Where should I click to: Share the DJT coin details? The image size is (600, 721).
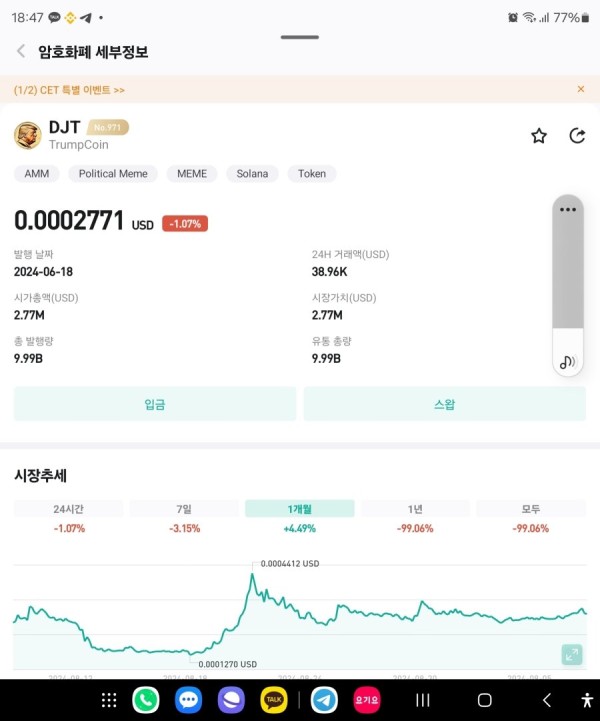[577, 136]
